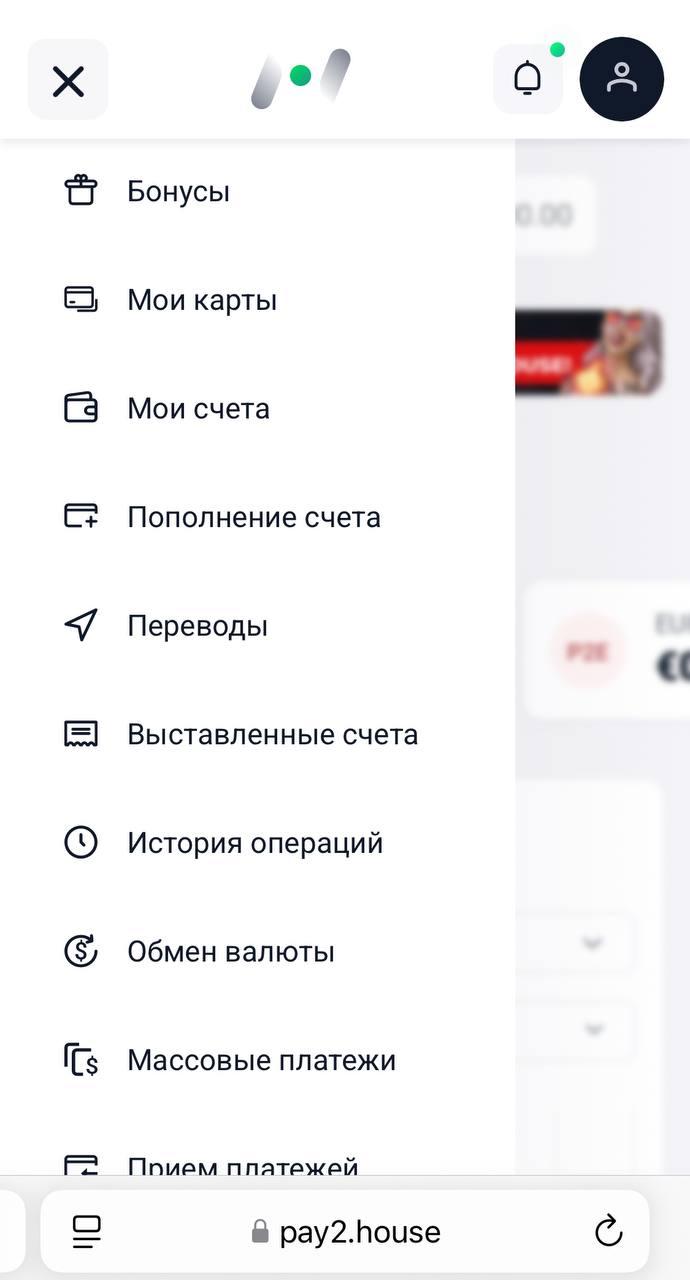The image size is (690, 1280).
Task: Open the notifications bell
Action: (x=527, y=79)
